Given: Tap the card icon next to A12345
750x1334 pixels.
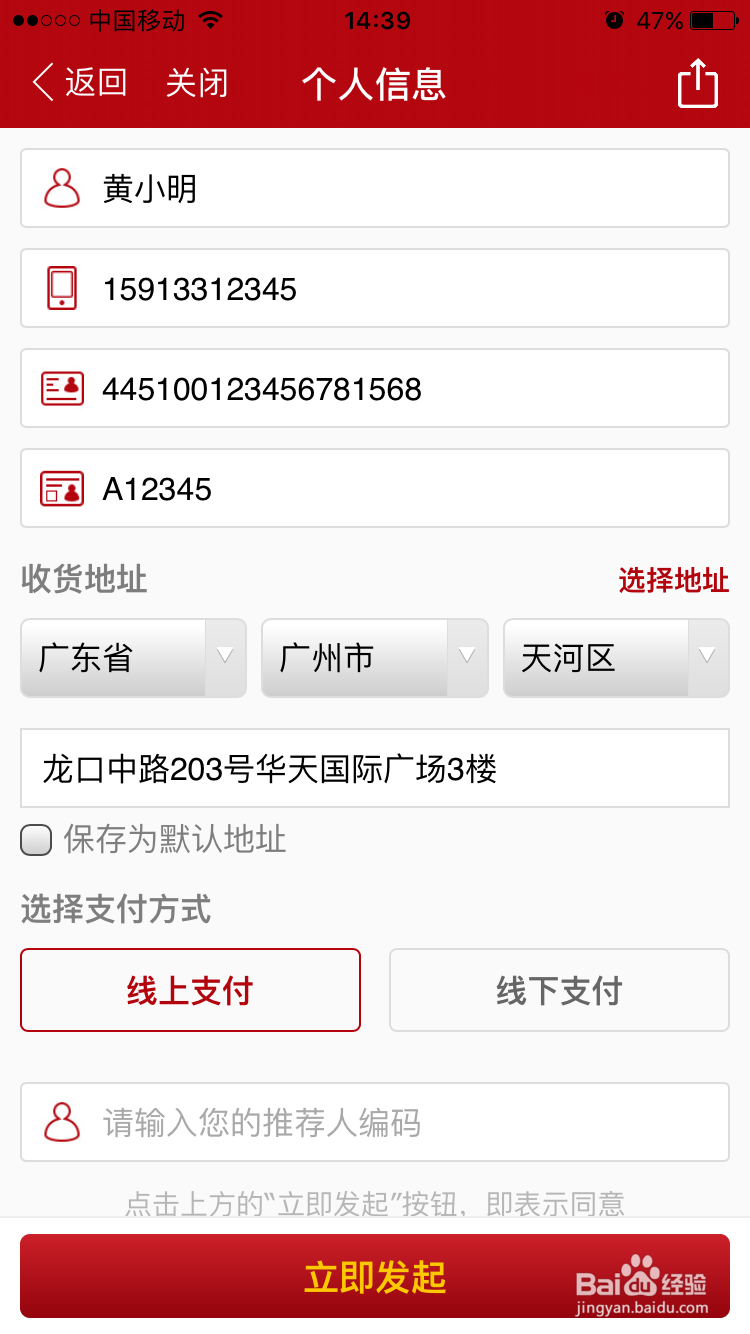Looking at the screenshot, I should 61,488.
